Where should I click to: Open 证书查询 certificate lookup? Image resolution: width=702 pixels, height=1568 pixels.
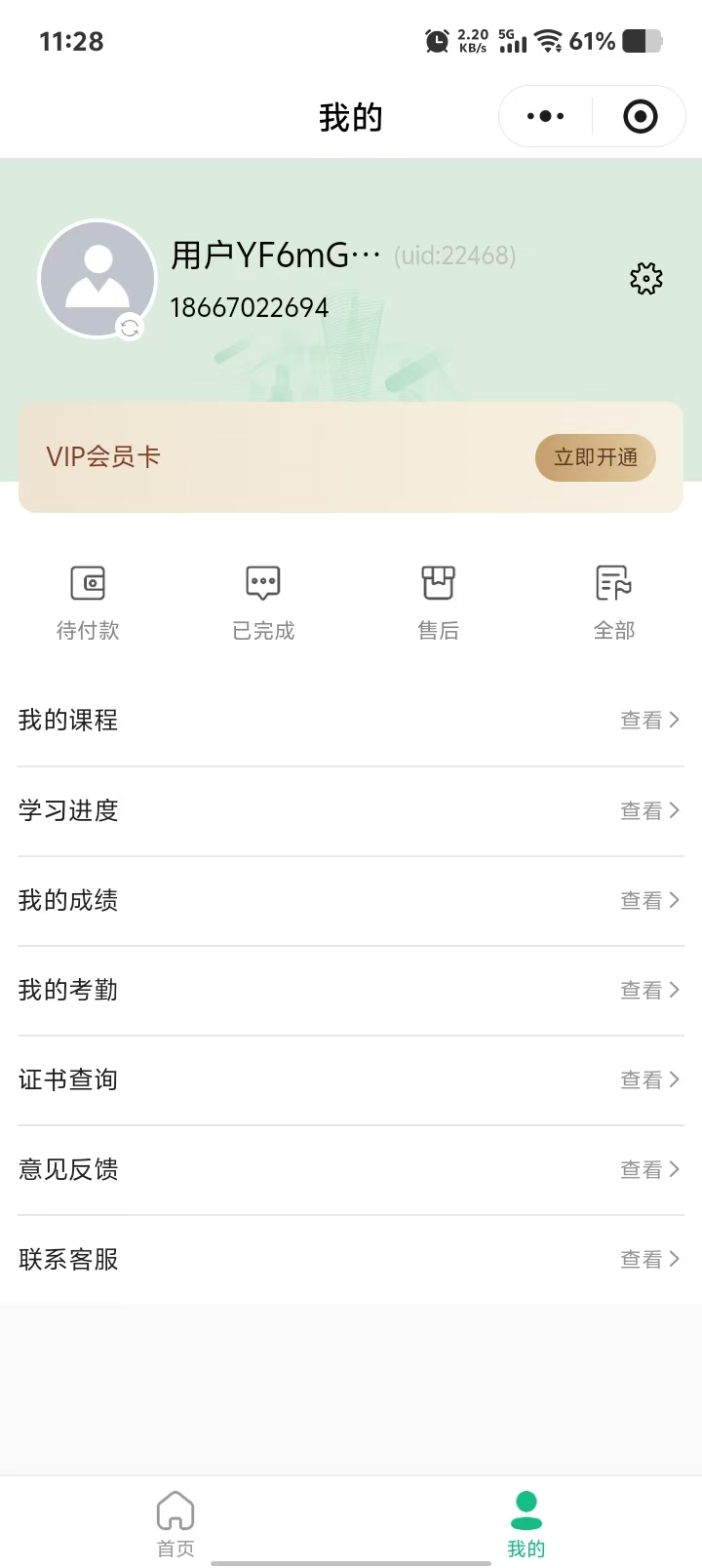[x=351, y=1079]
